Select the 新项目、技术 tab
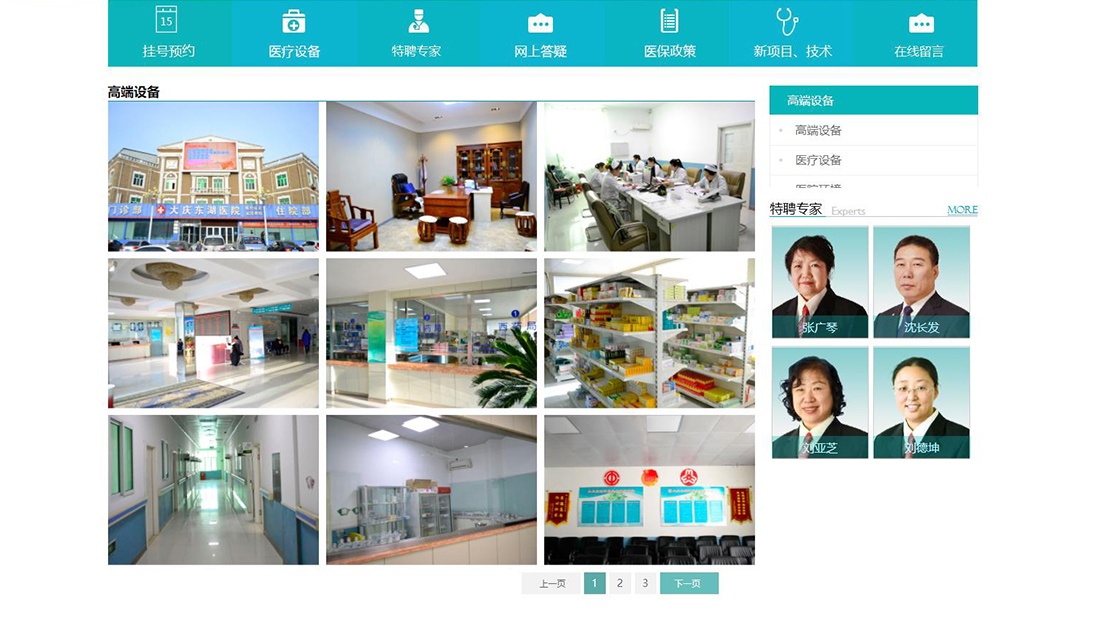This screenshot has height=618, width=1100. pos(791,34)
